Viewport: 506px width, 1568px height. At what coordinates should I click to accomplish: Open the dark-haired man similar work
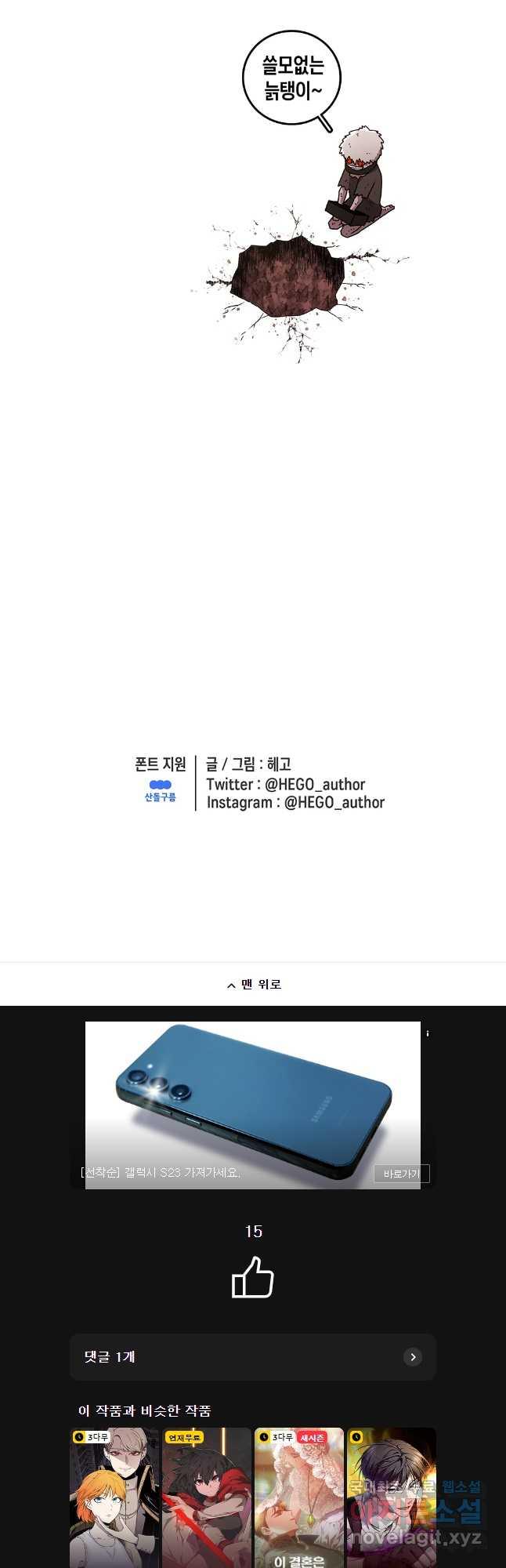coord(391,1497)
